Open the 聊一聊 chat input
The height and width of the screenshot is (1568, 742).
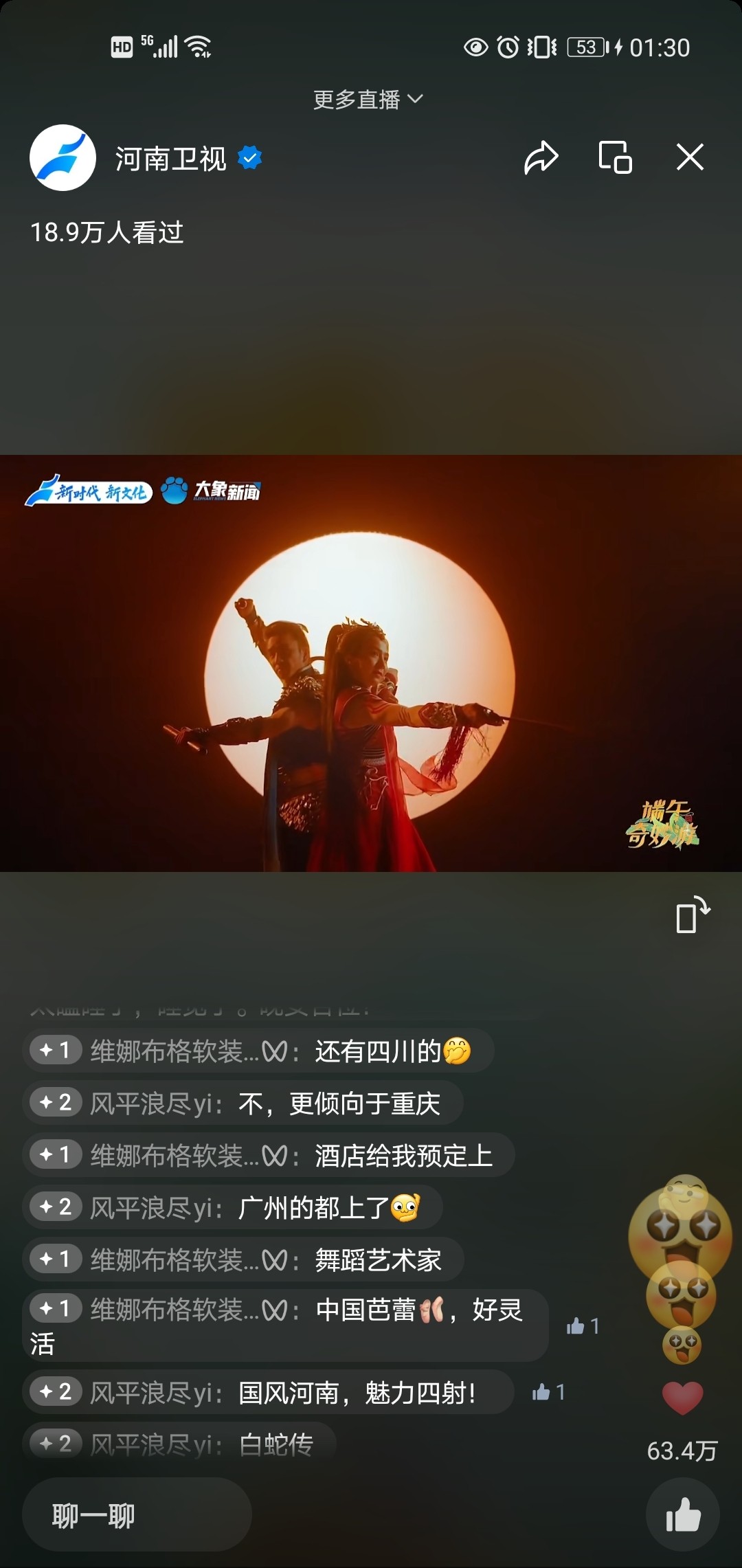pos(137,1515)
